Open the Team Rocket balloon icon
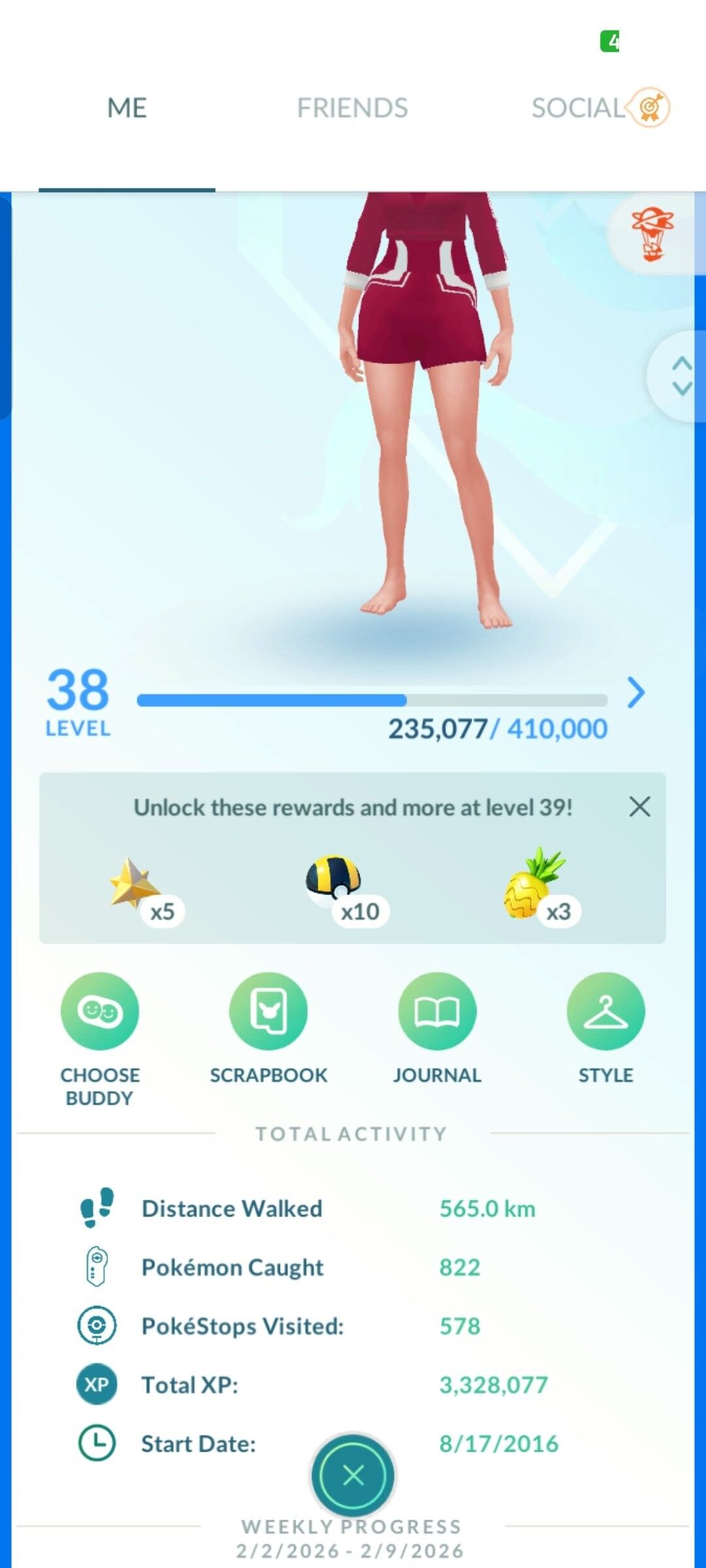 (x=652, y=234)
